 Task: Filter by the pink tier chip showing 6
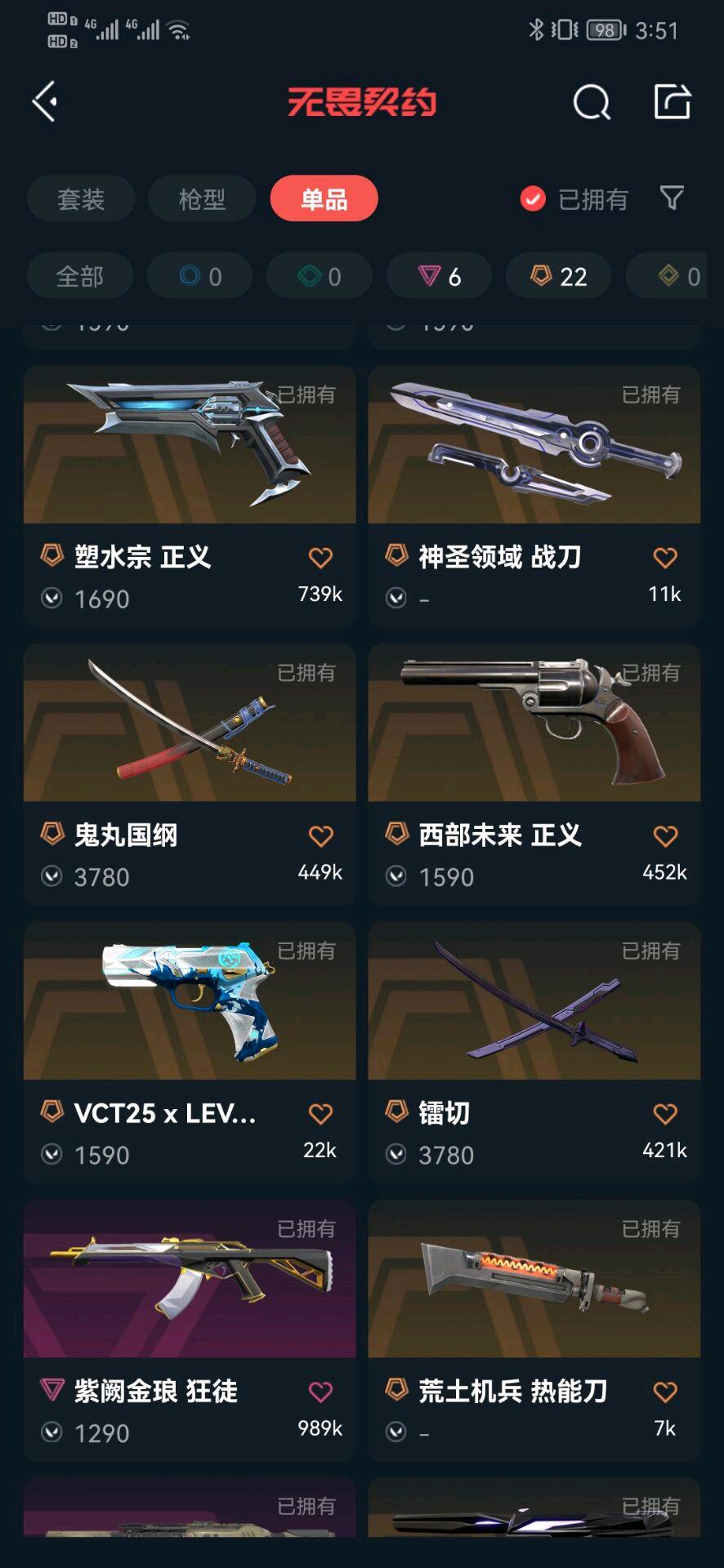439,277
